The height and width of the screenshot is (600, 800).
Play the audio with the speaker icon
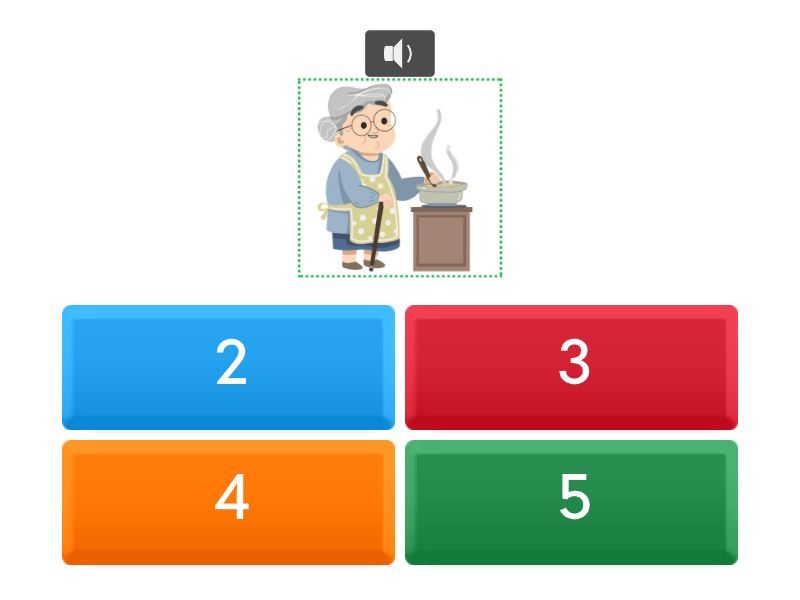tap(399, 53)
